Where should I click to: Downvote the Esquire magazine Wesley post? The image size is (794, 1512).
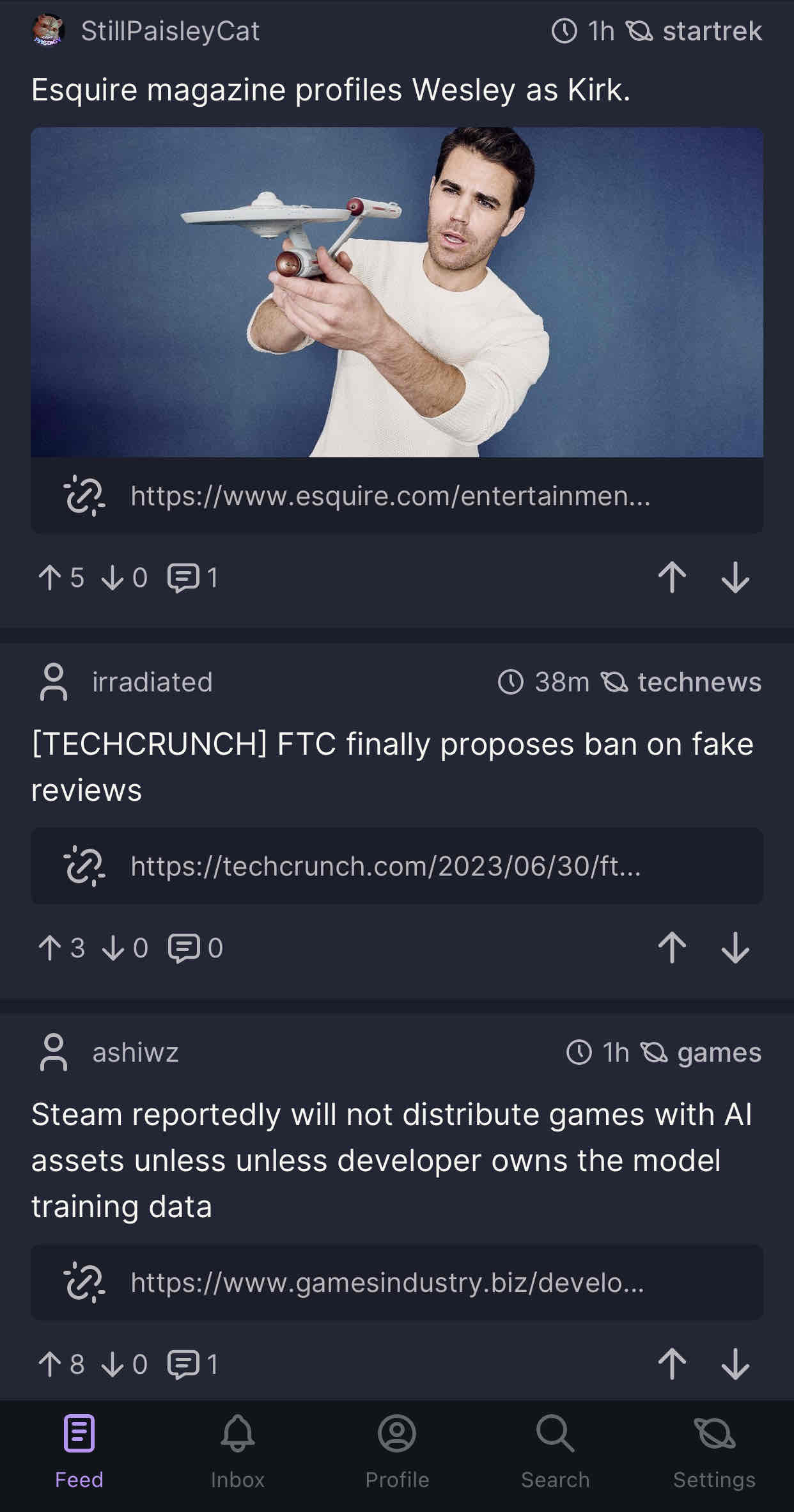[x=735, y=578]
